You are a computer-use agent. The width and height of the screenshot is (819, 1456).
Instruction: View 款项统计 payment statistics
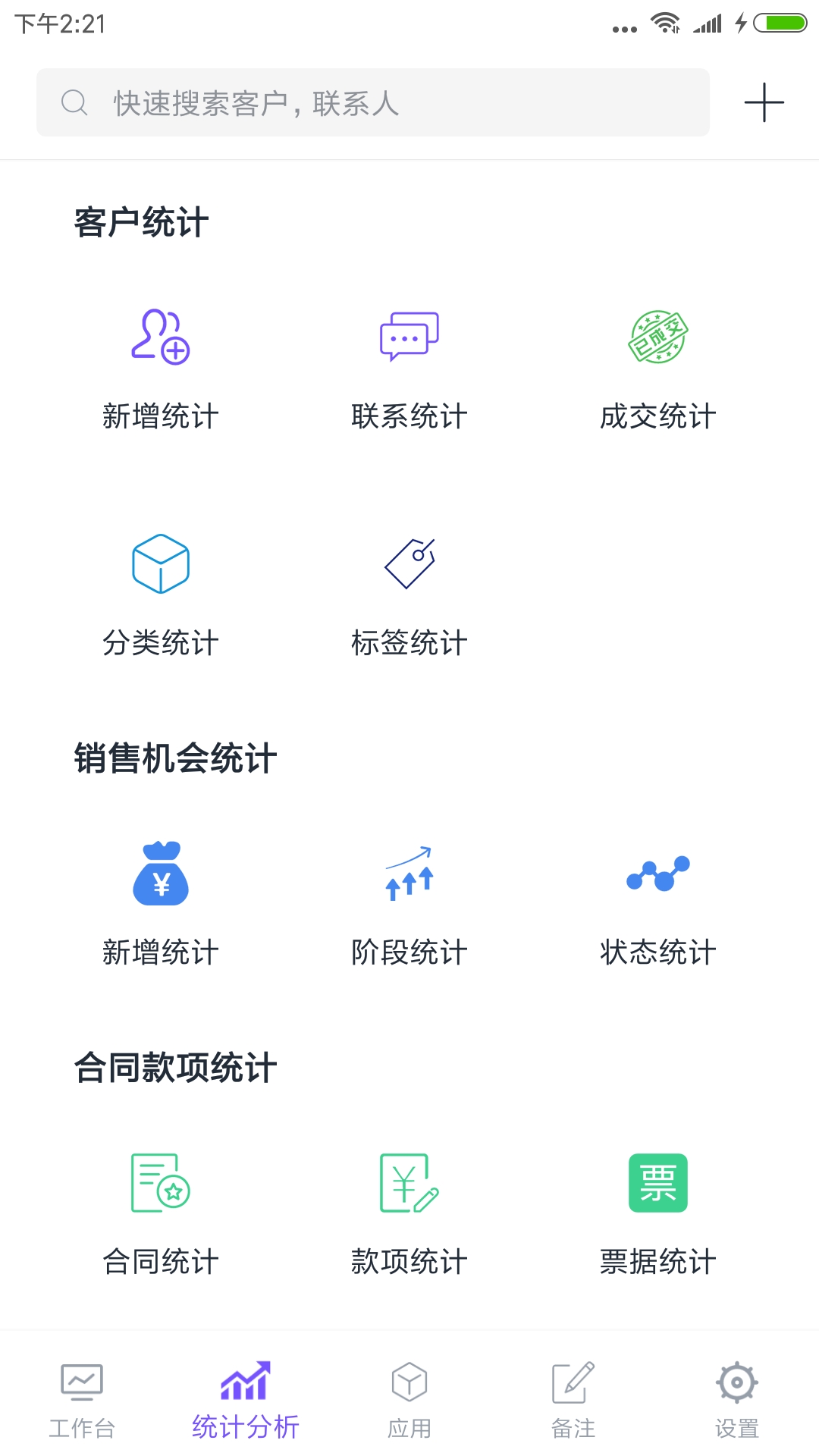click(409, 1213)
